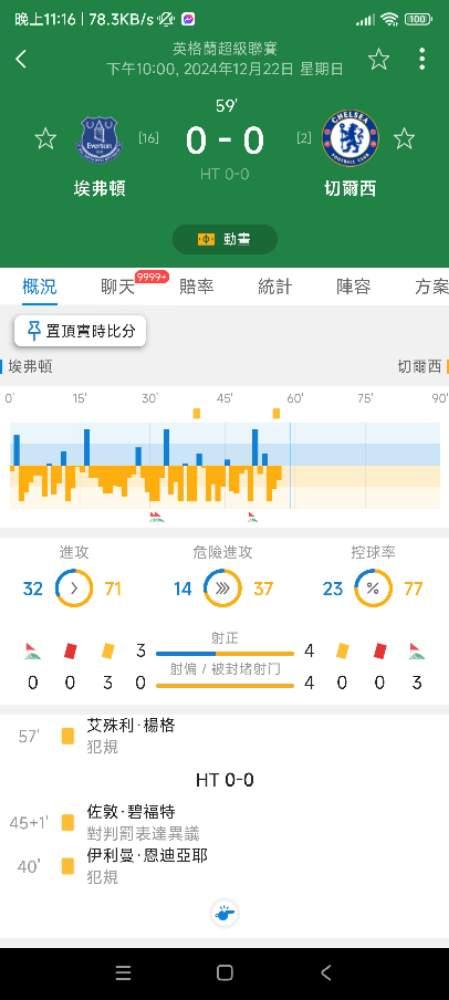The height and width of the screenshot is (1000, 449).
Task: Open the 埃弗頓 team crest
Action: coord(99,138)
